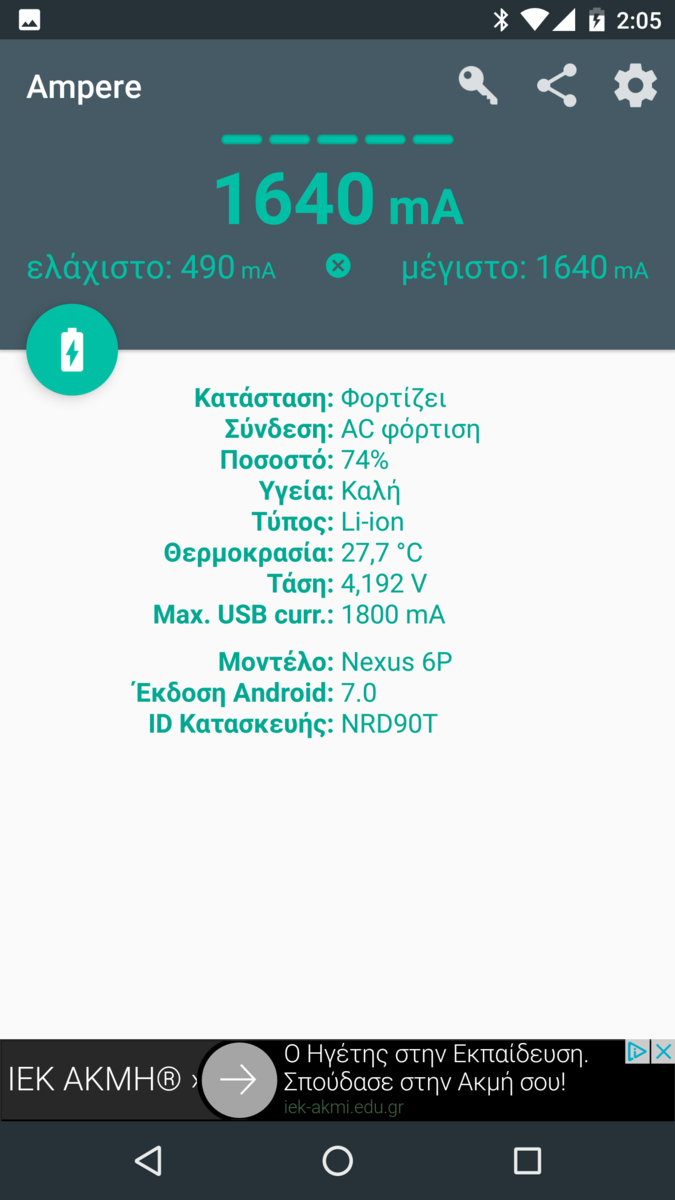Screen dimensions: 675x1200
Task: Share the current battery reading
Action: 557,86
